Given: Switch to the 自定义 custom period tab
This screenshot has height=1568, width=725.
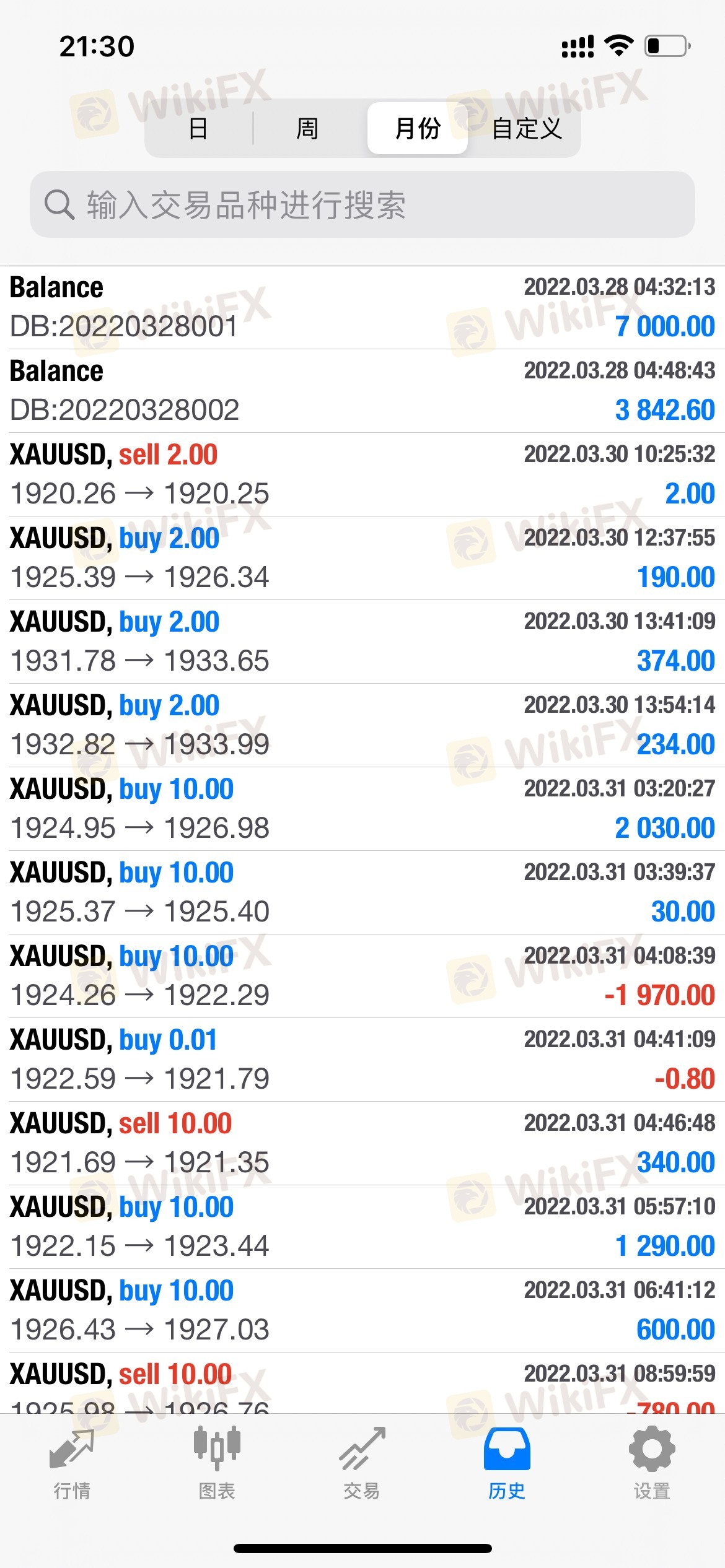Looking at the screenshot, I should (527, 128).
